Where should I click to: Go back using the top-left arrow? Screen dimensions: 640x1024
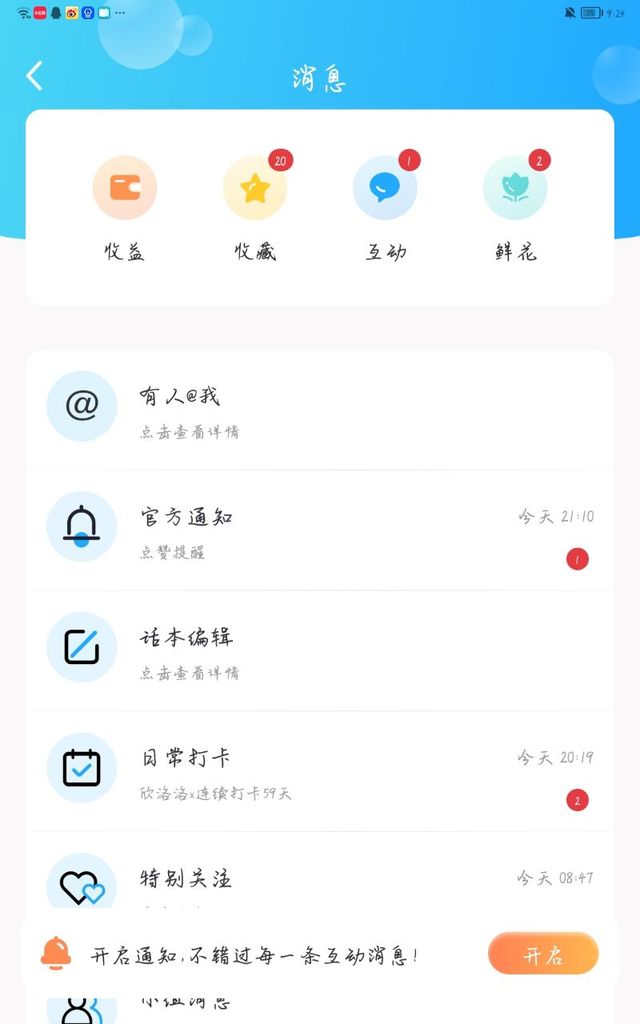coord(35,76)
